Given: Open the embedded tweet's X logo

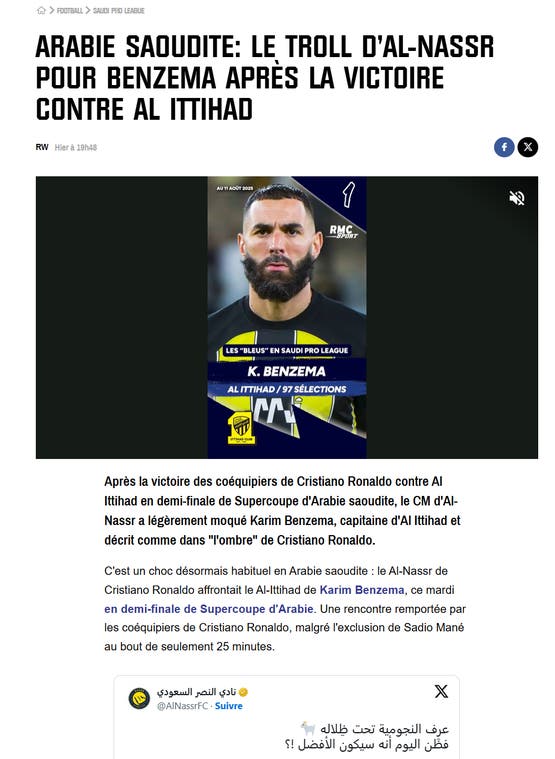Looking at the screenshot, I should [441, 691].
